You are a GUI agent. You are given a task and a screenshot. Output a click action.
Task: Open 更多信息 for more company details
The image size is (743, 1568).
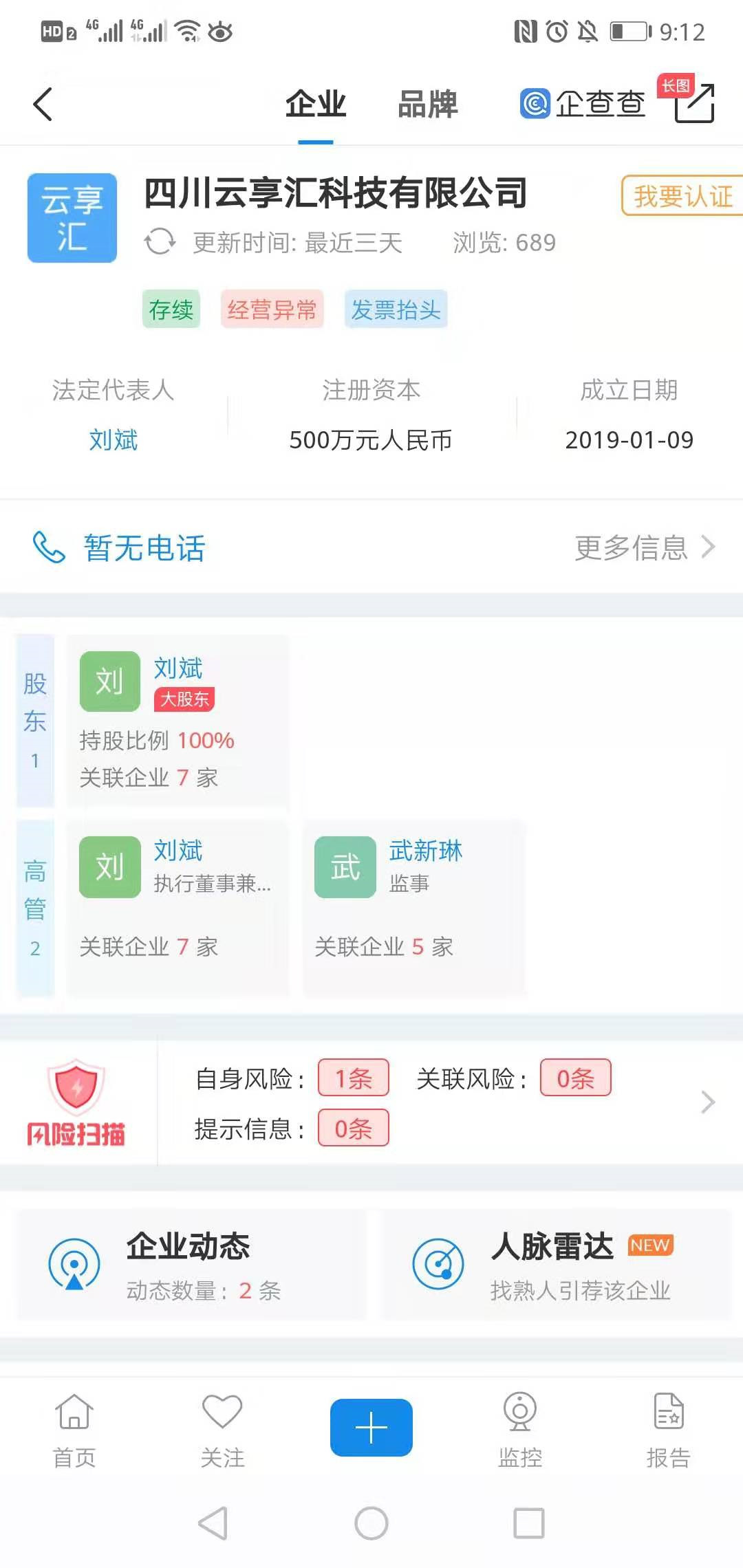644,547
